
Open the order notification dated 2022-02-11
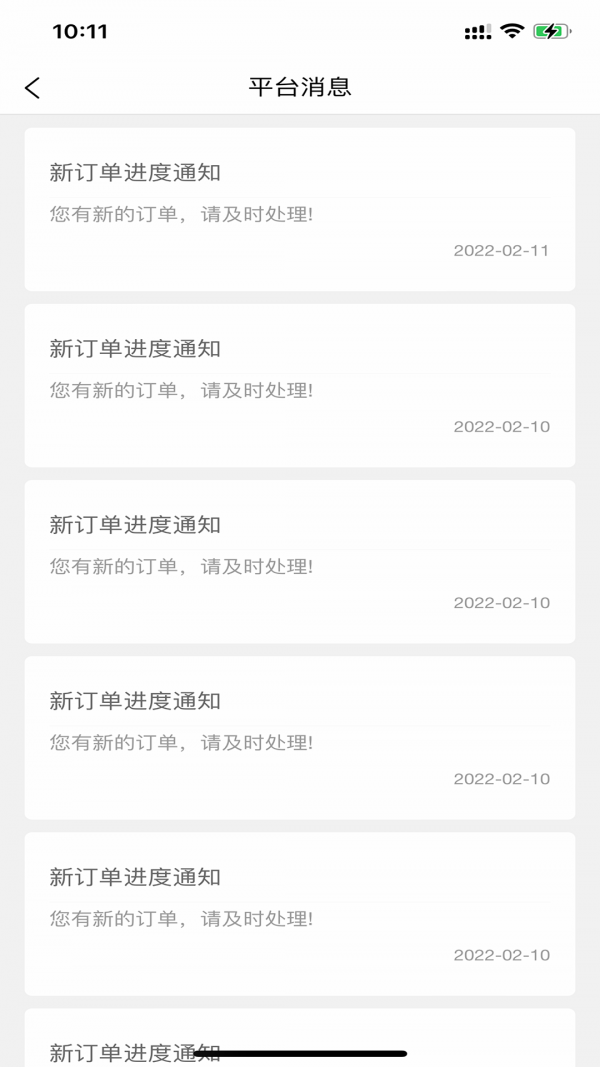[299, 209]
